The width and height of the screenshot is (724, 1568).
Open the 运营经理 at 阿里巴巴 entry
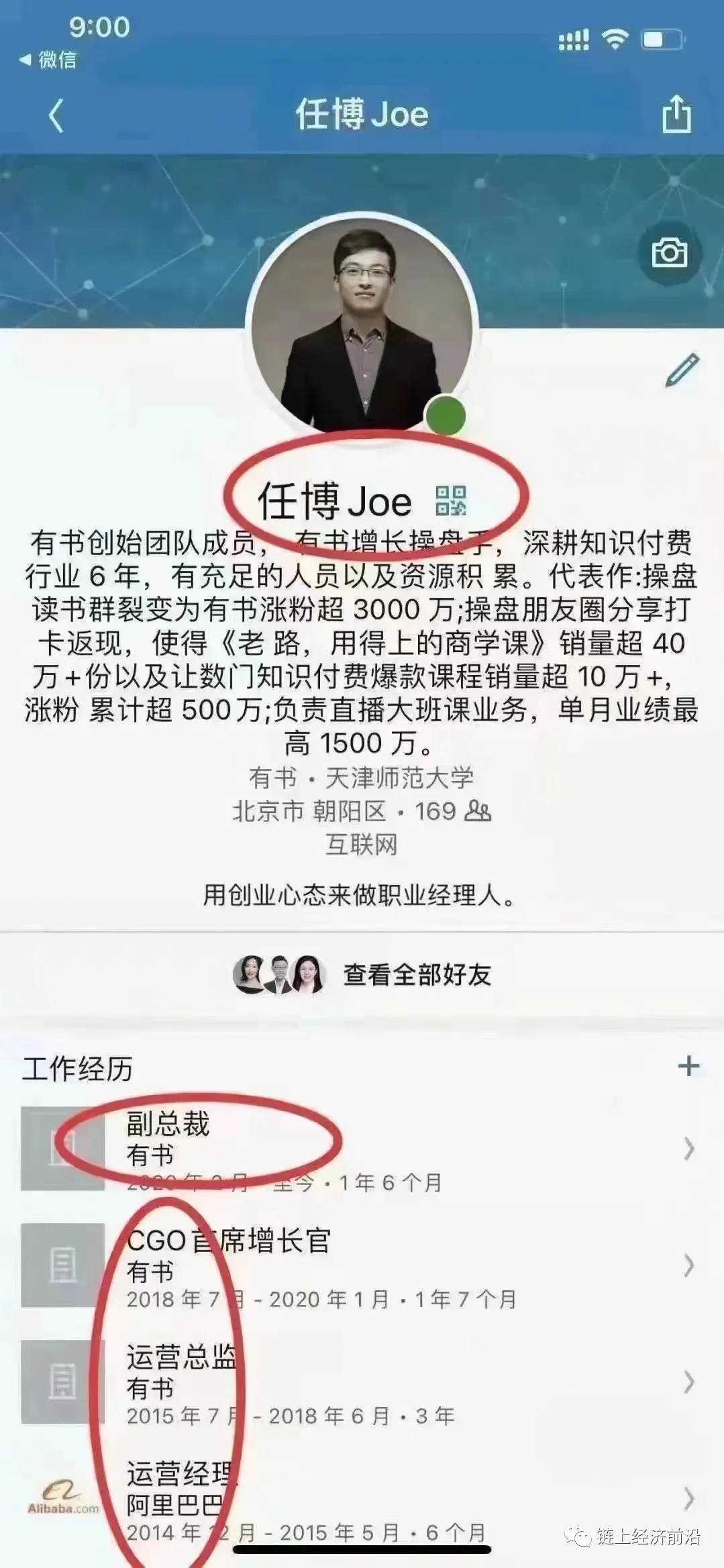[x=362, y=1498]
